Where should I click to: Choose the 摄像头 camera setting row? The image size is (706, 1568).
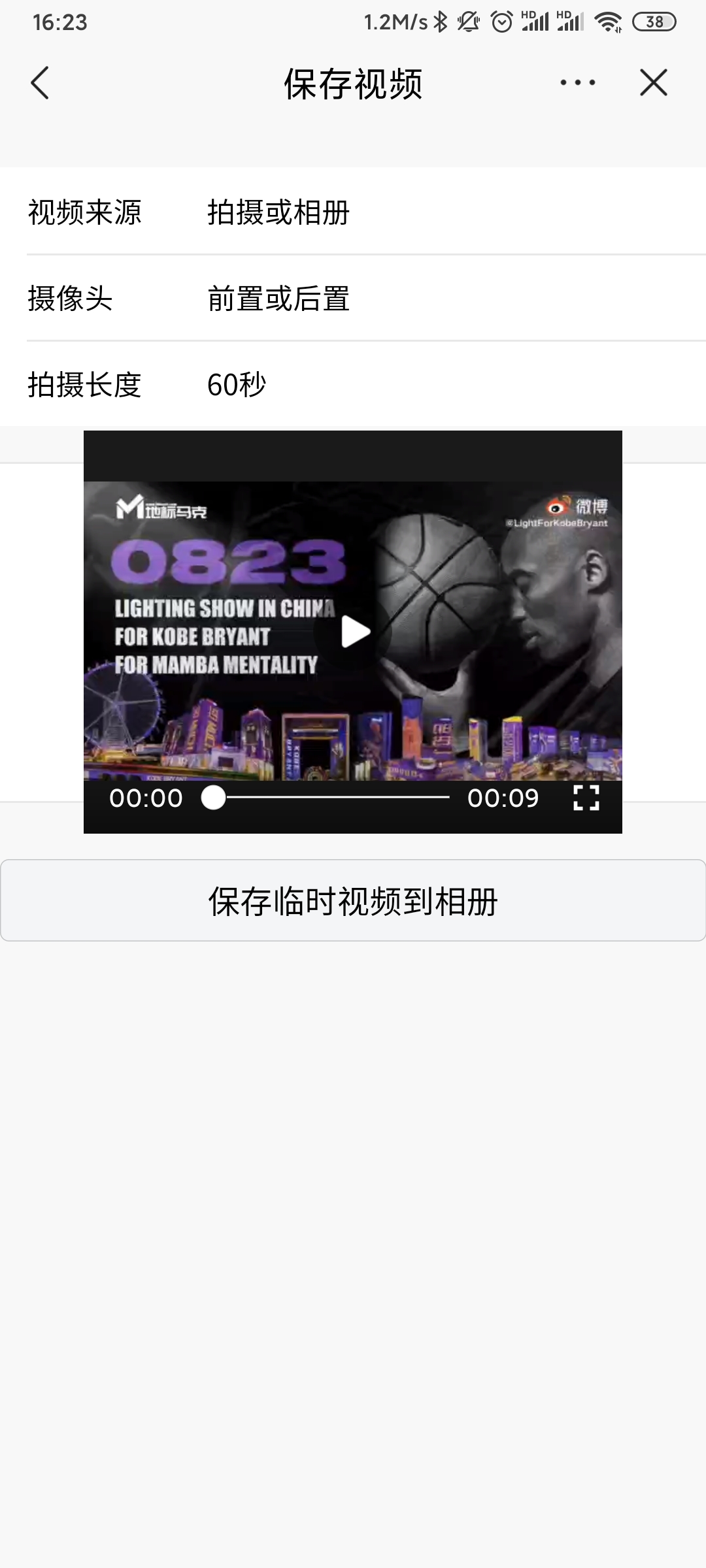tap(353, 299)
